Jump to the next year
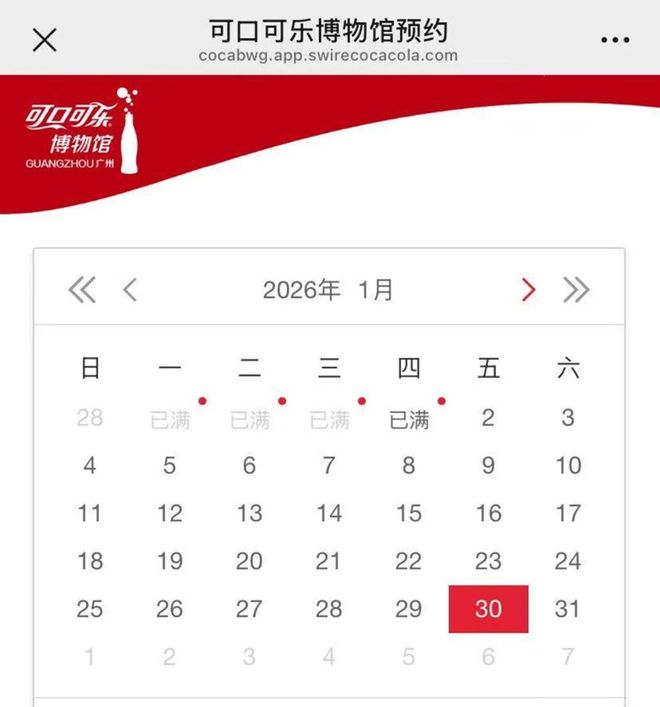The image size is (660, 707). (576, 291)
